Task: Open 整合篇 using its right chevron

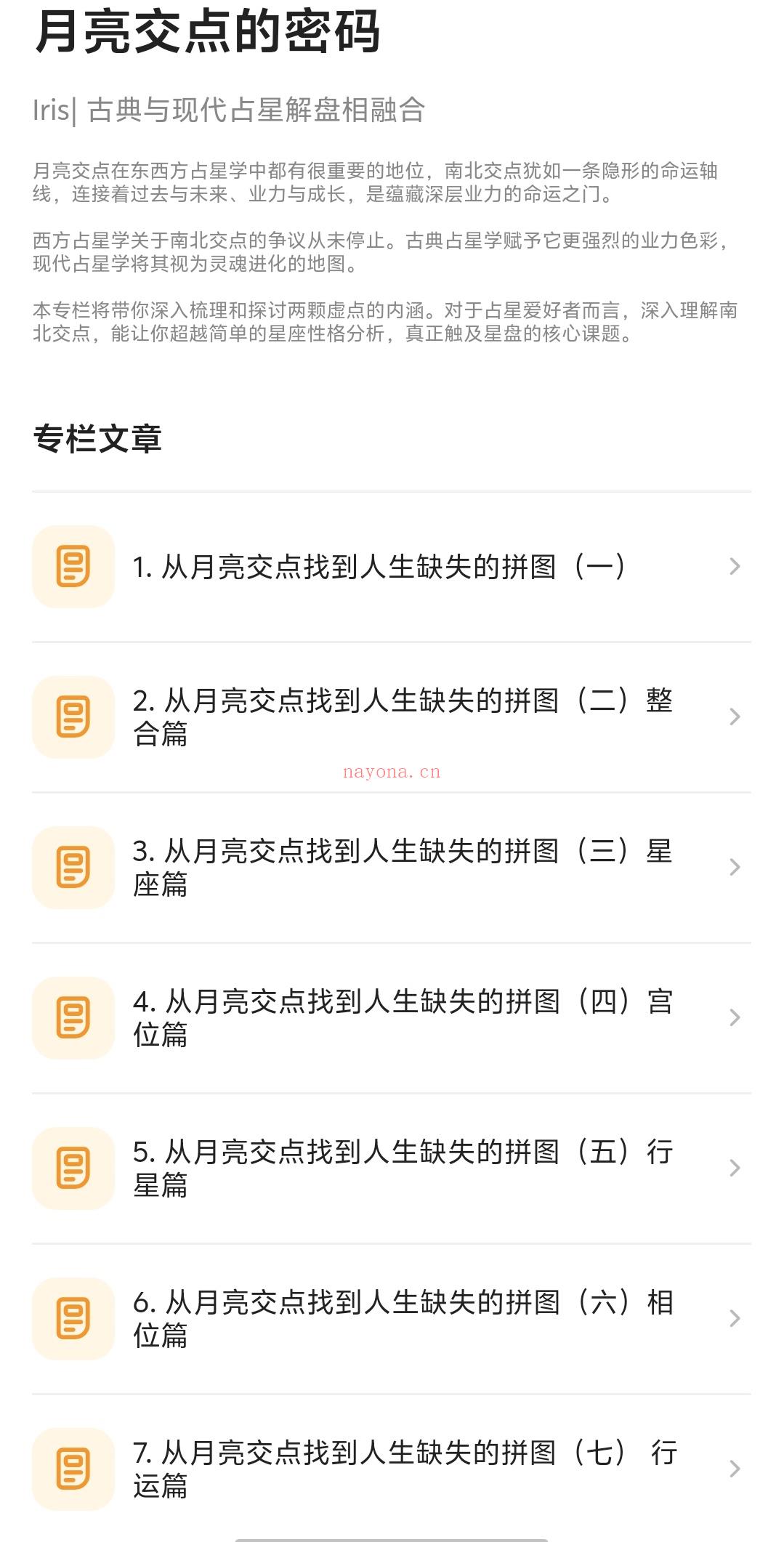Action: 735,716
